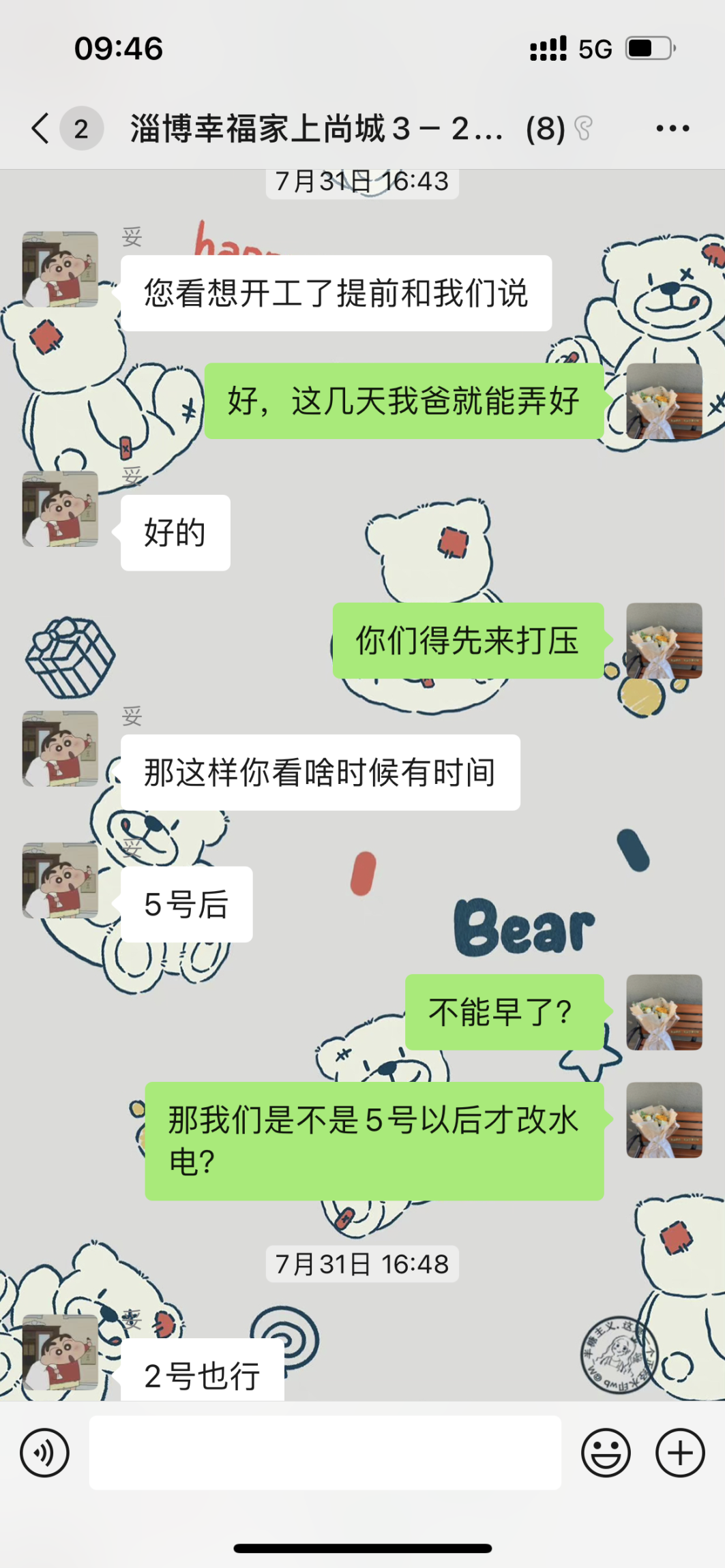Focus the message text field
The image size is (725, 1568).
tap(325, 1453)
